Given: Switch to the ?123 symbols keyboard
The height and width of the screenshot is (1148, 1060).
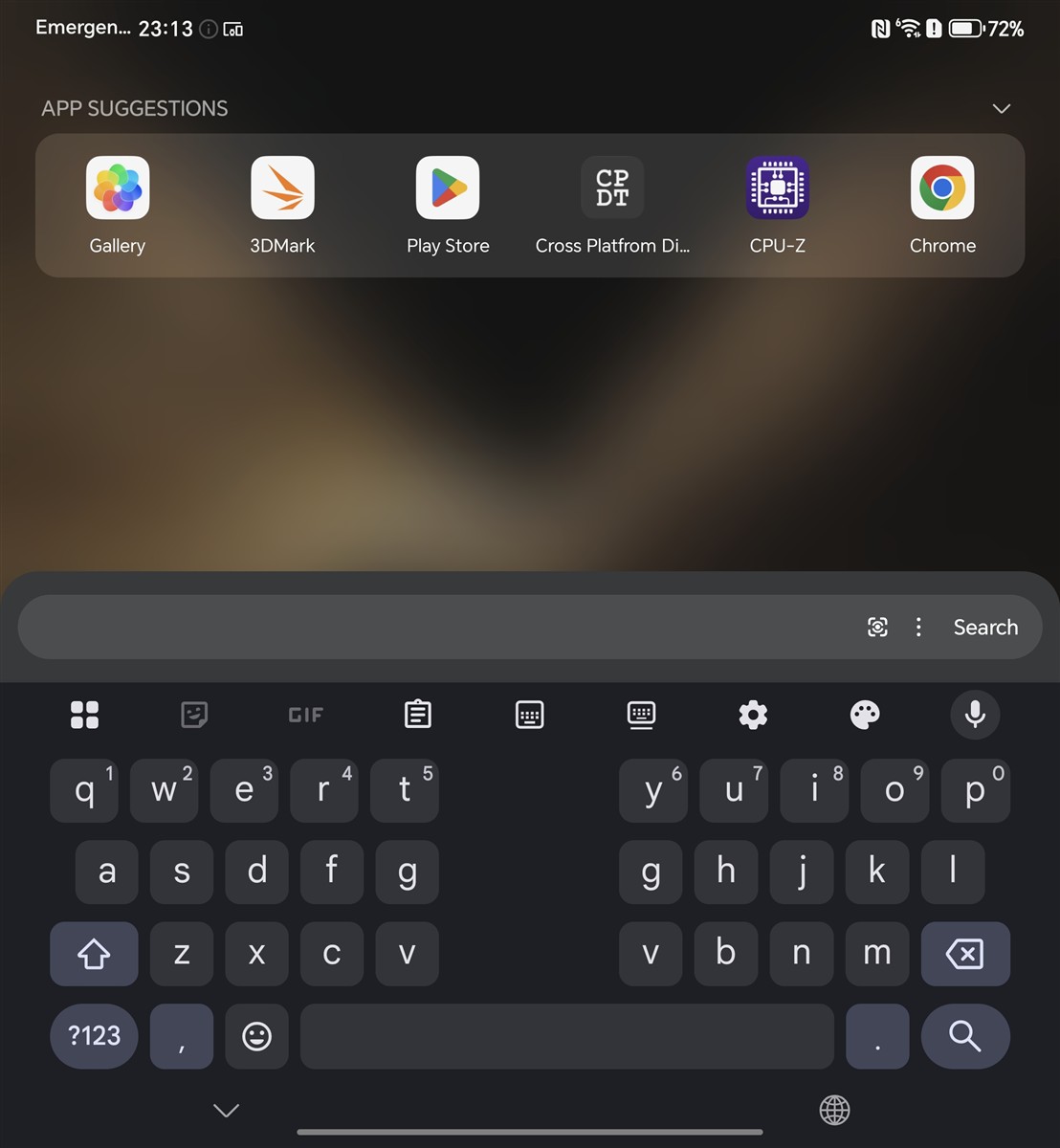Looking at the screenshot, I should (x=94, y=1036).
